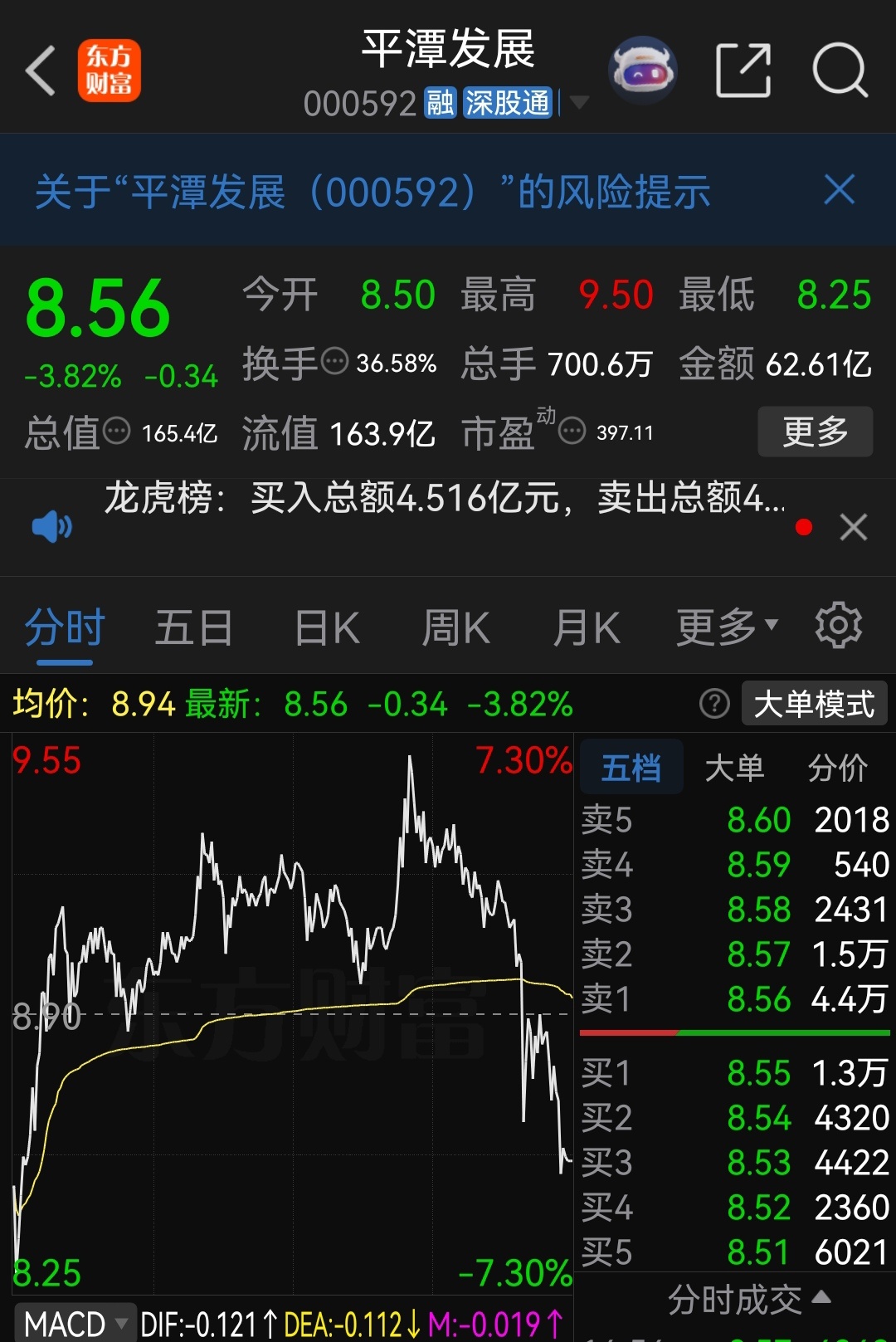Click the help question-mark icon
The width and height of the screenshot is (896, 1342).
(713, 704)
